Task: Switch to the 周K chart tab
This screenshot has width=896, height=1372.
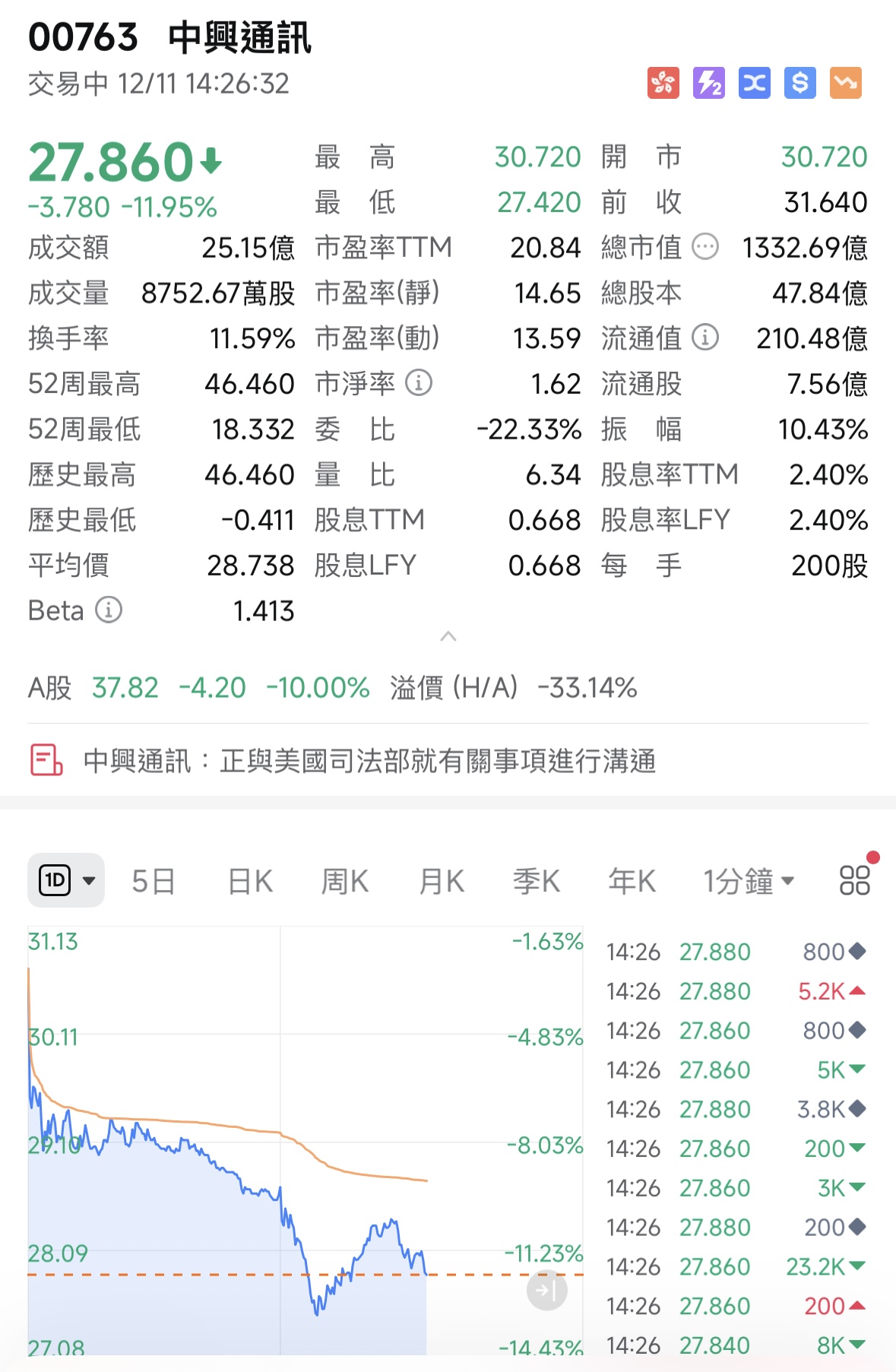Action: click(344, 880)
